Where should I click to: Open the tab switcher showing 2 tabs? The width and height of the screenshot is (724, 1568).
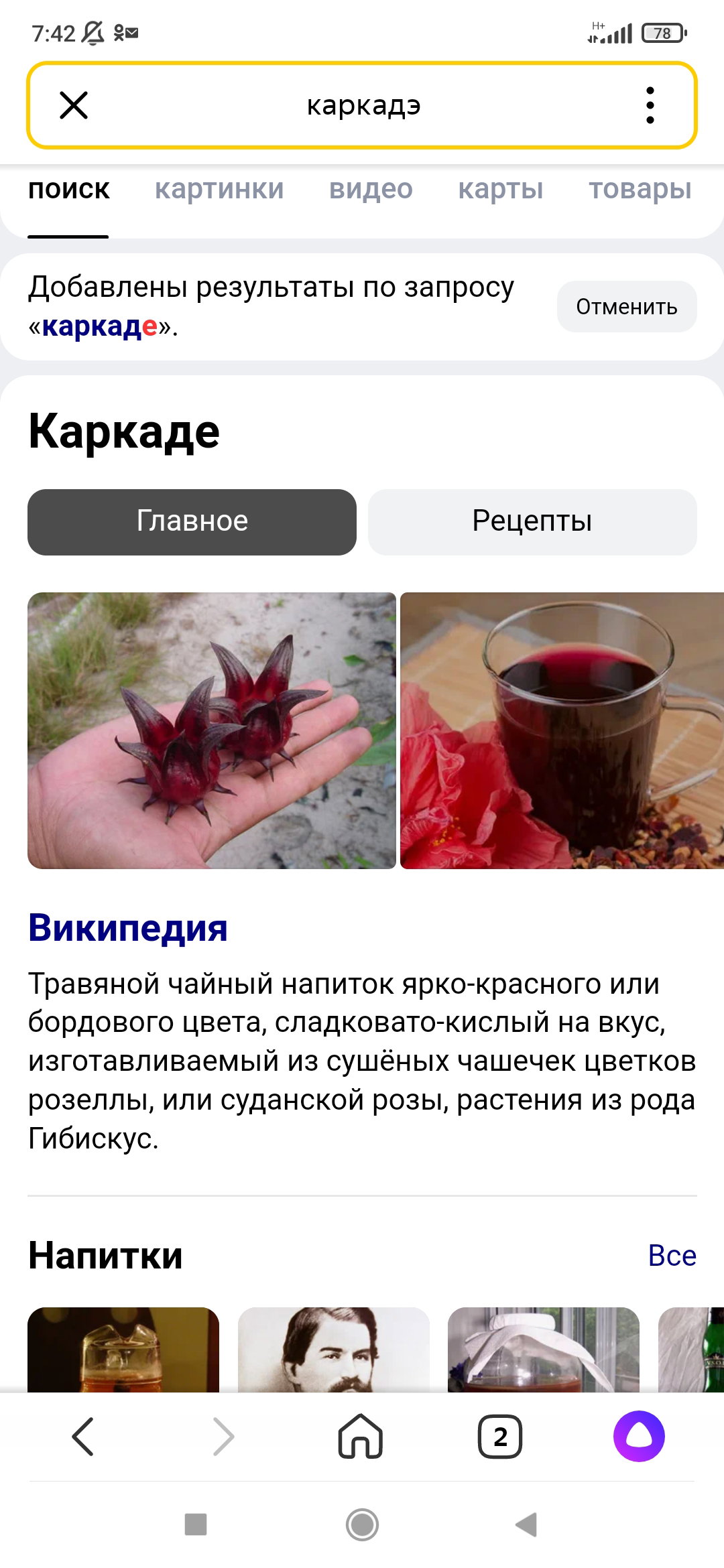pyautogui.click(x=500, y=1436)
